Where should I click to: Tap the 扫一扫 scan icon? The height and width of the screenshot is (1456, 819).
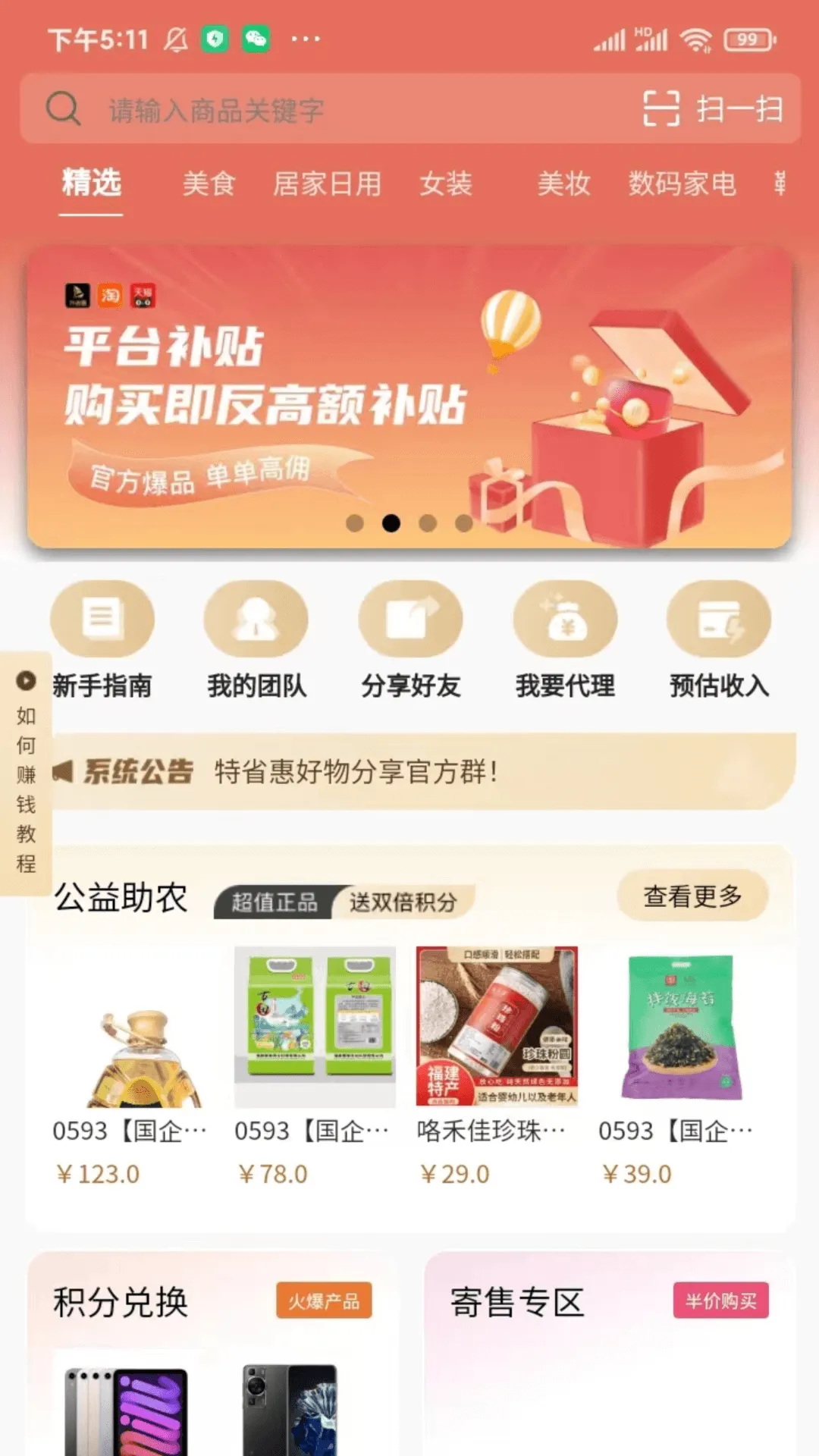coord(662,110)
